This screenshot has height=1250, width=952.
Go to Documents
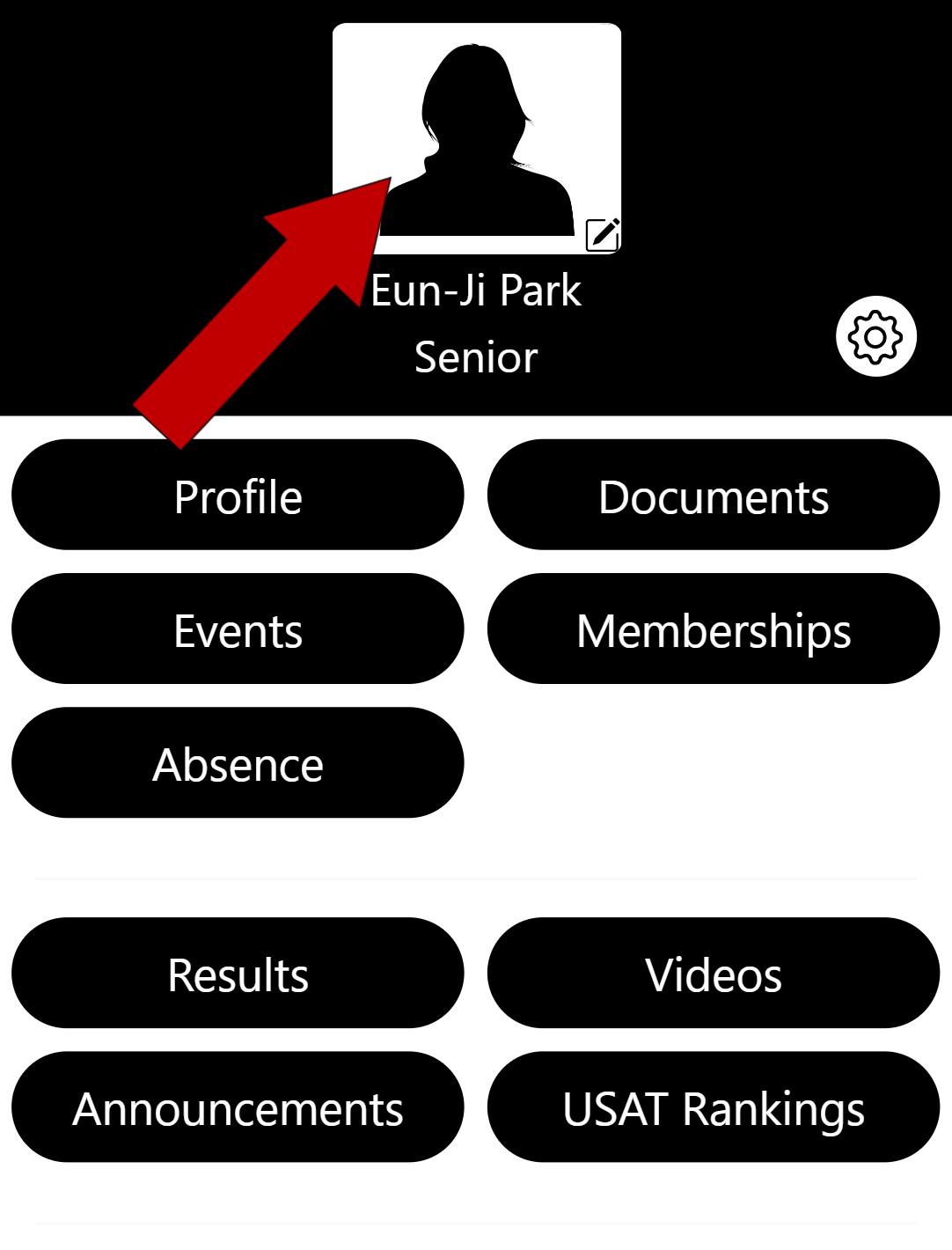coord(714,496)
